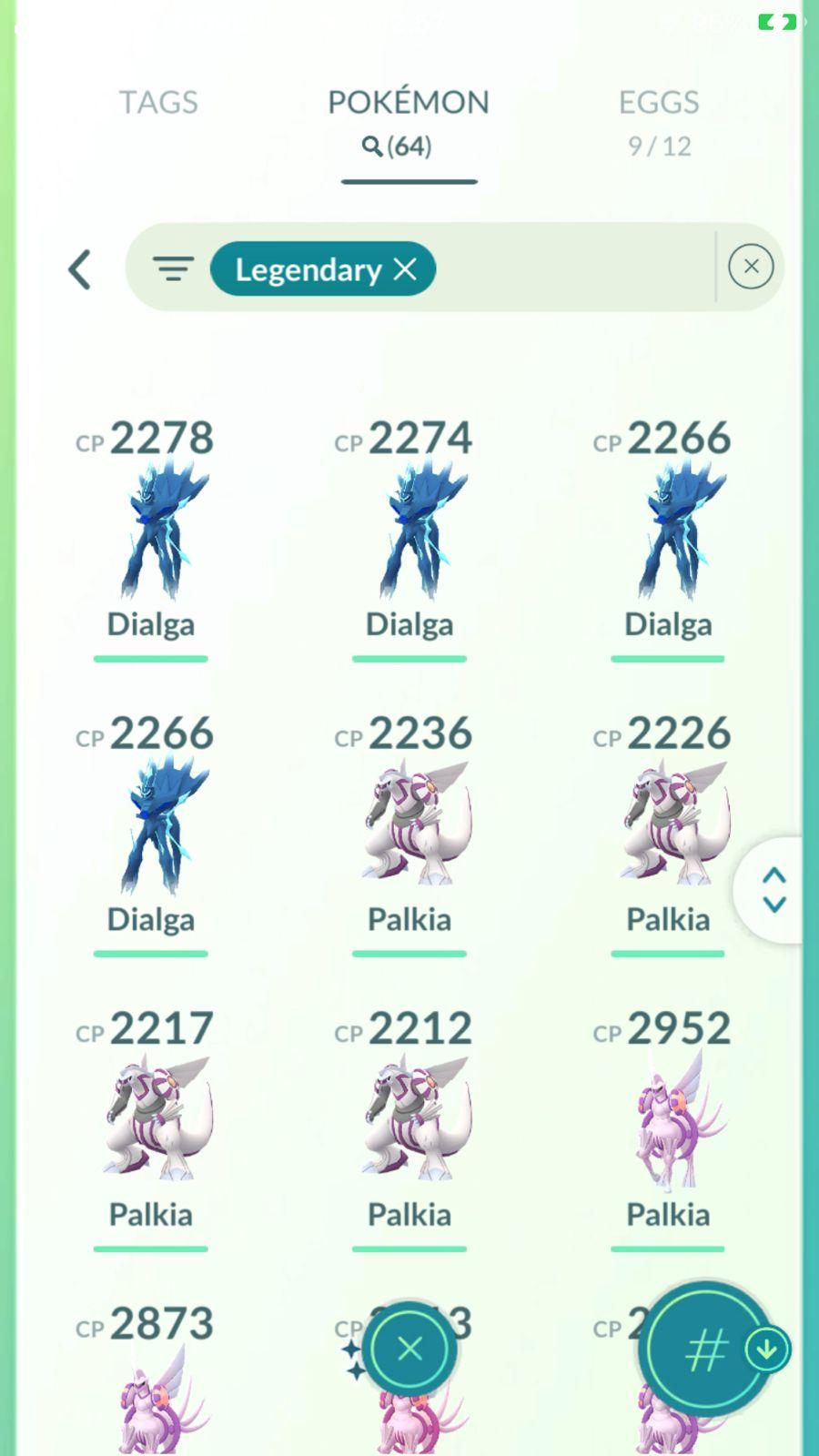Close the Pokémon storage screen
The width and height of the screenshot is (819, 1456).
pyautogui.click(x=409, y=1349)
